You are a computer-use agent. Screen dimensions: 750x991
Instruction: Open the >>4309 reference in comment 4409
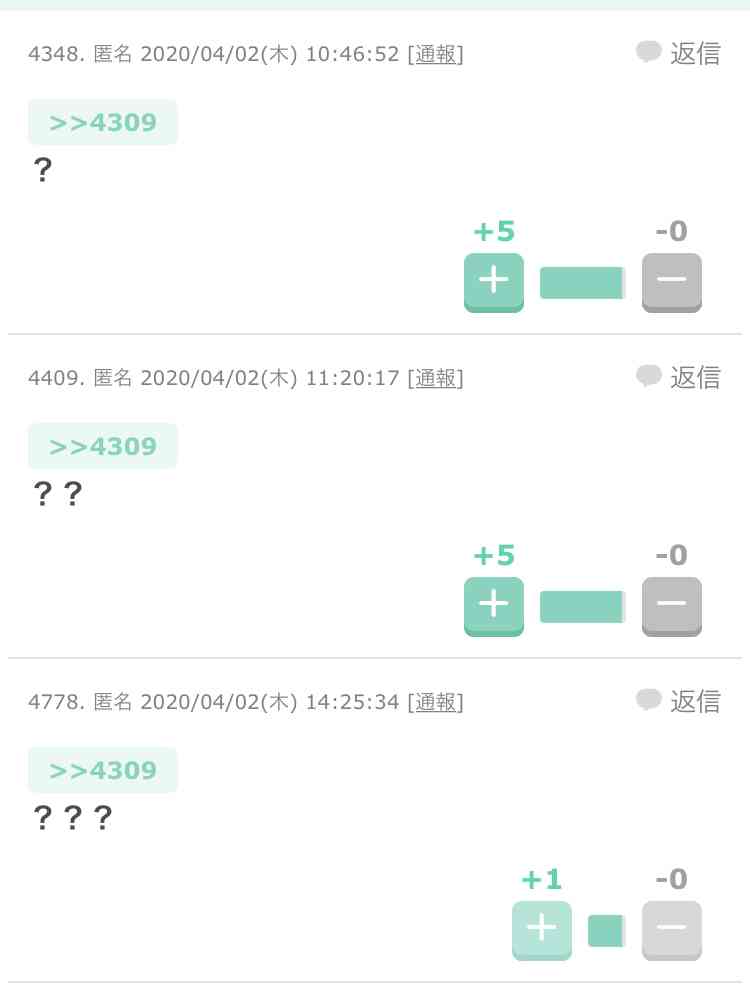click(x=103, y=447)
